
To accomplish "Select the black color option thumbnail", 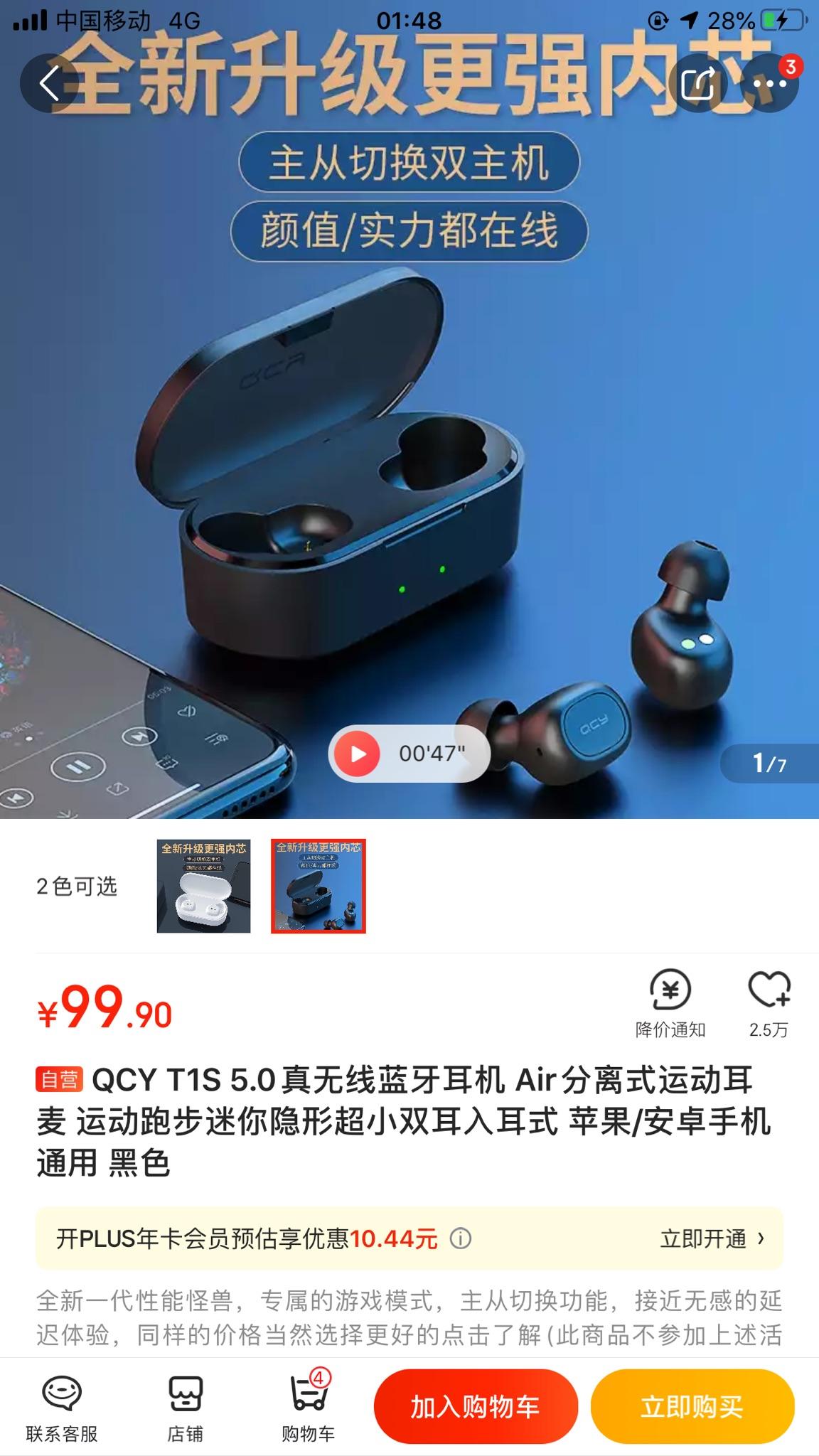I will point(318,886).
